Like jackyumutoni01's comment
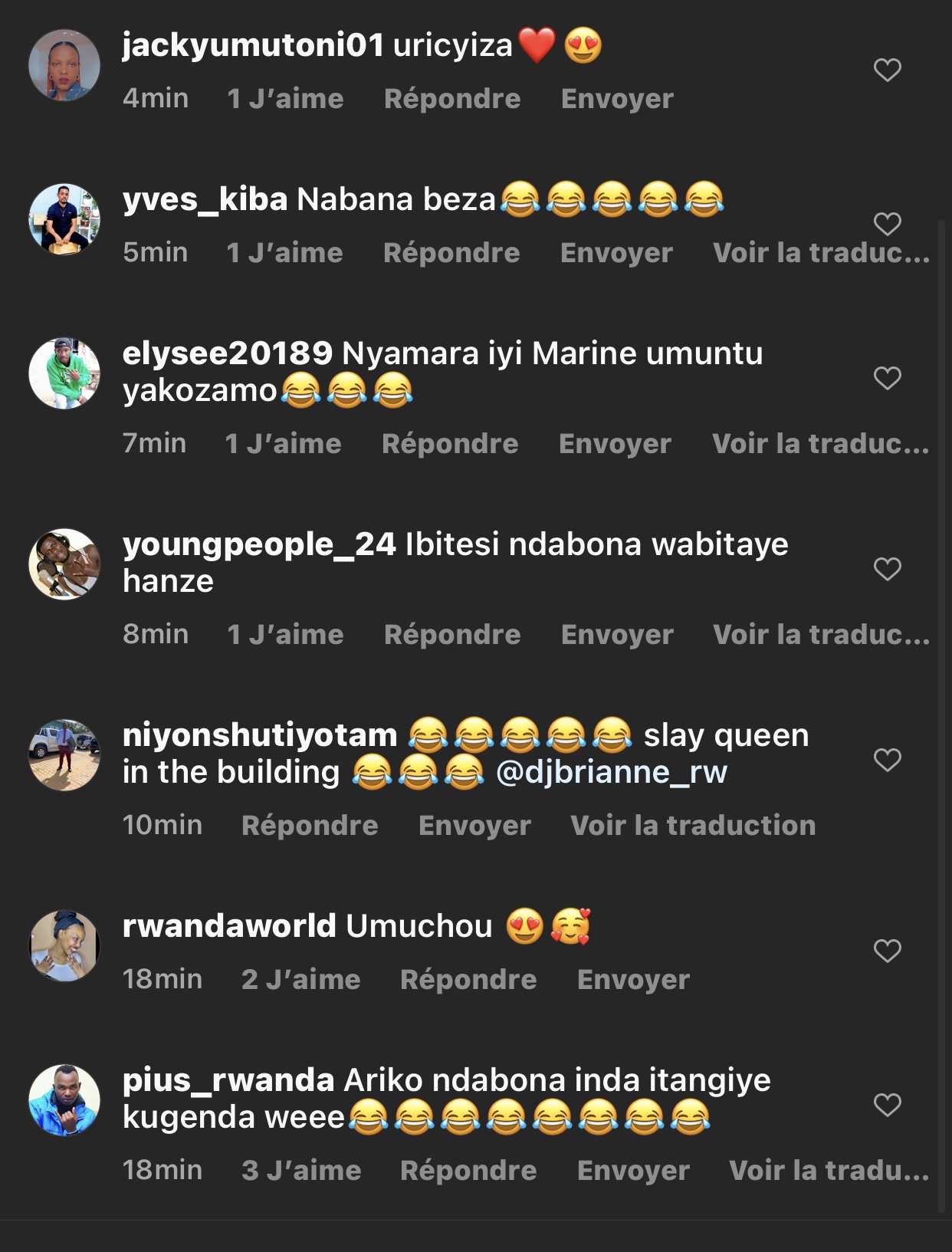 click(x=887, y=70)
